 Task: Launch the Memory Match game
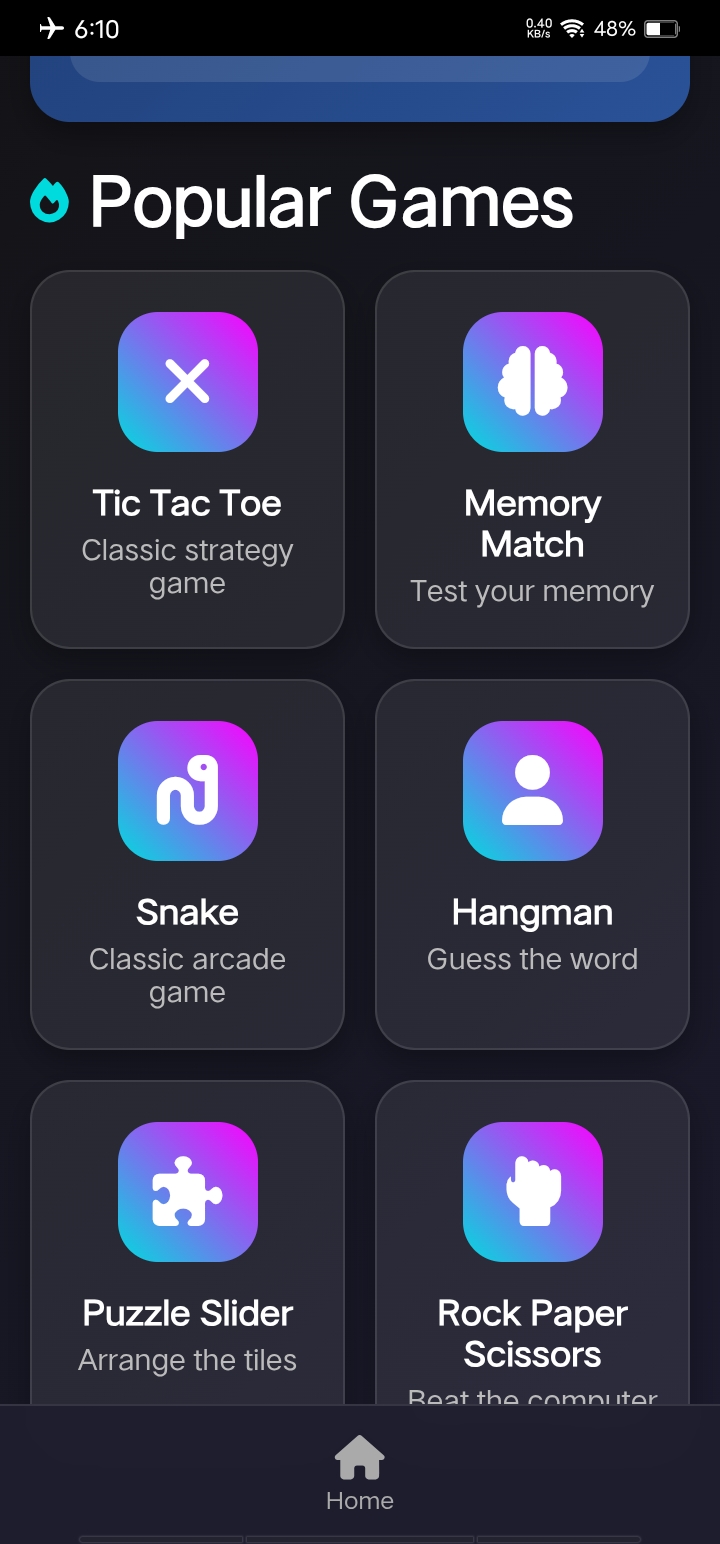point(532,459)
